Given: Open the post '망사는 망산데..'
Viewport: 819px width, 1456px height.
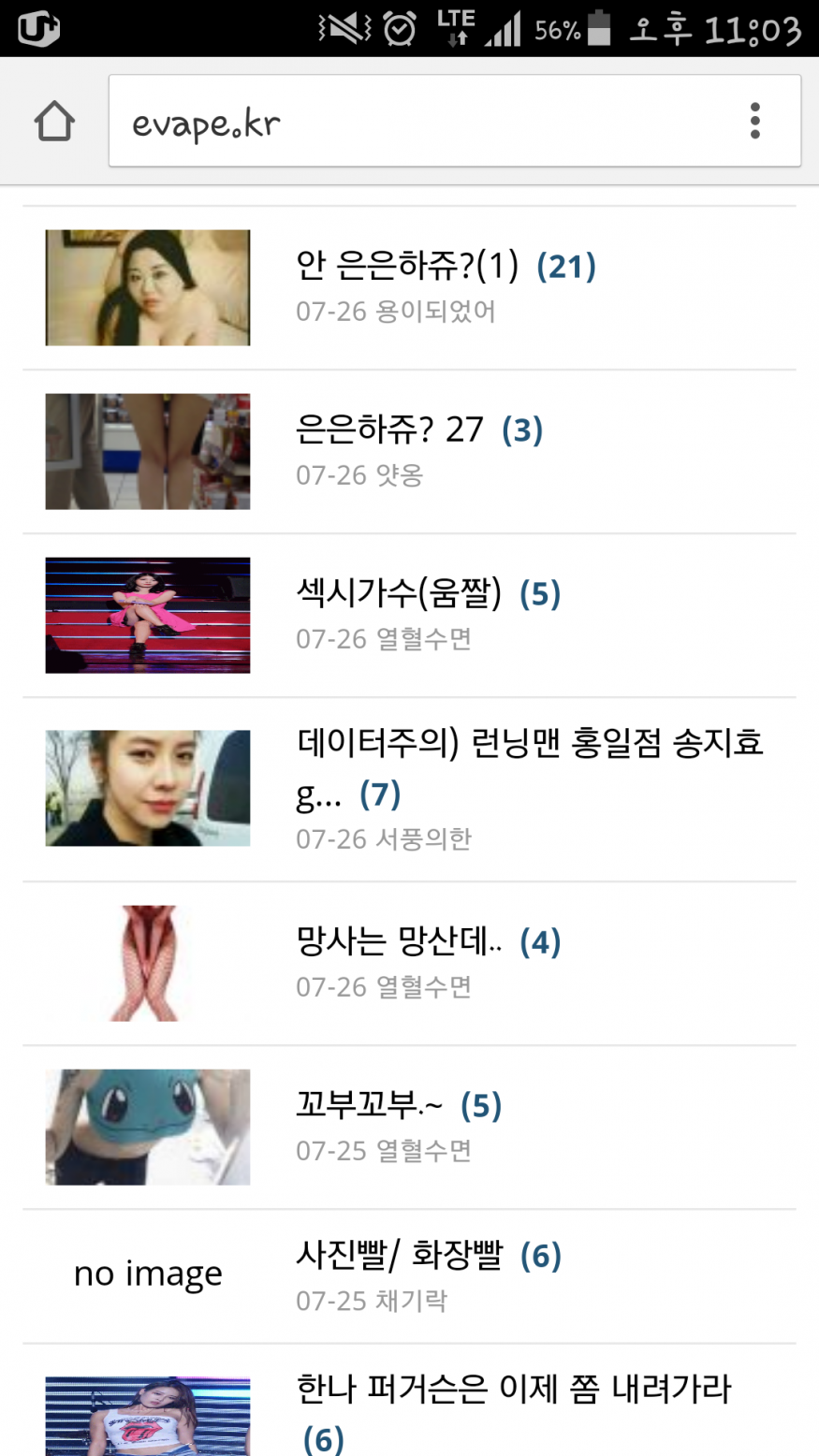Looking at the screenshot, I should click(399, 941).
